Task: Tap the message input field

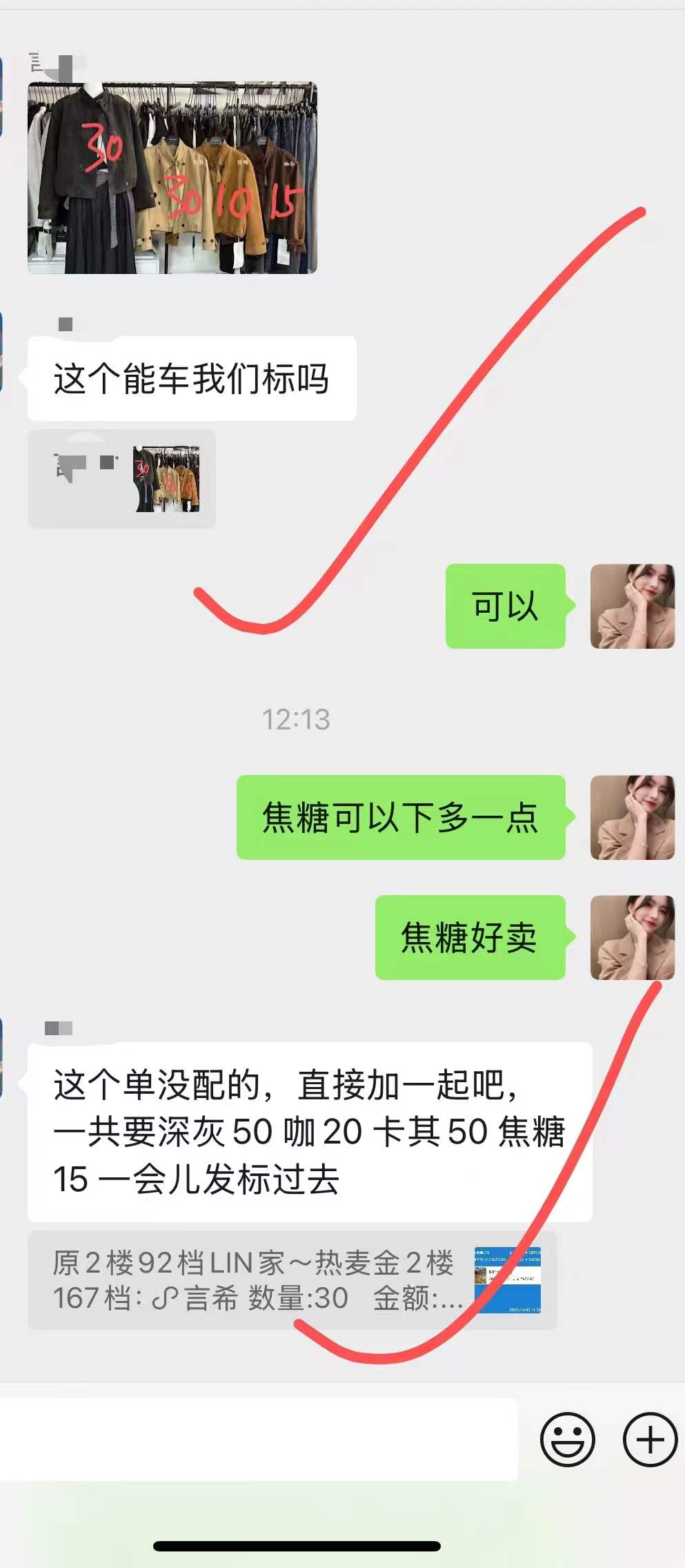Action: (259, 1439)
